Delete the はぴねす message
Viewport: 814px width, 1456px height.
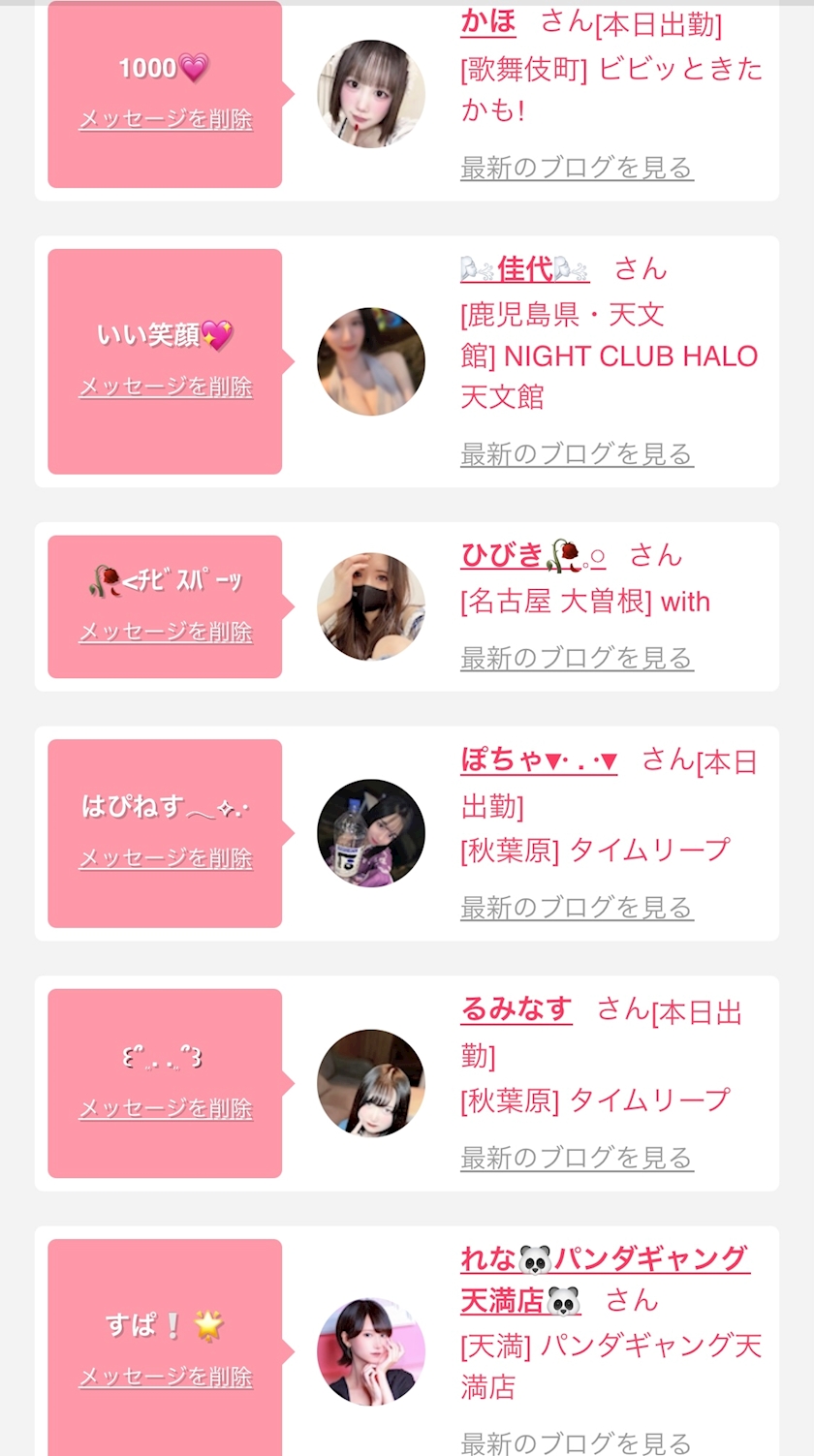coord(166,858)
